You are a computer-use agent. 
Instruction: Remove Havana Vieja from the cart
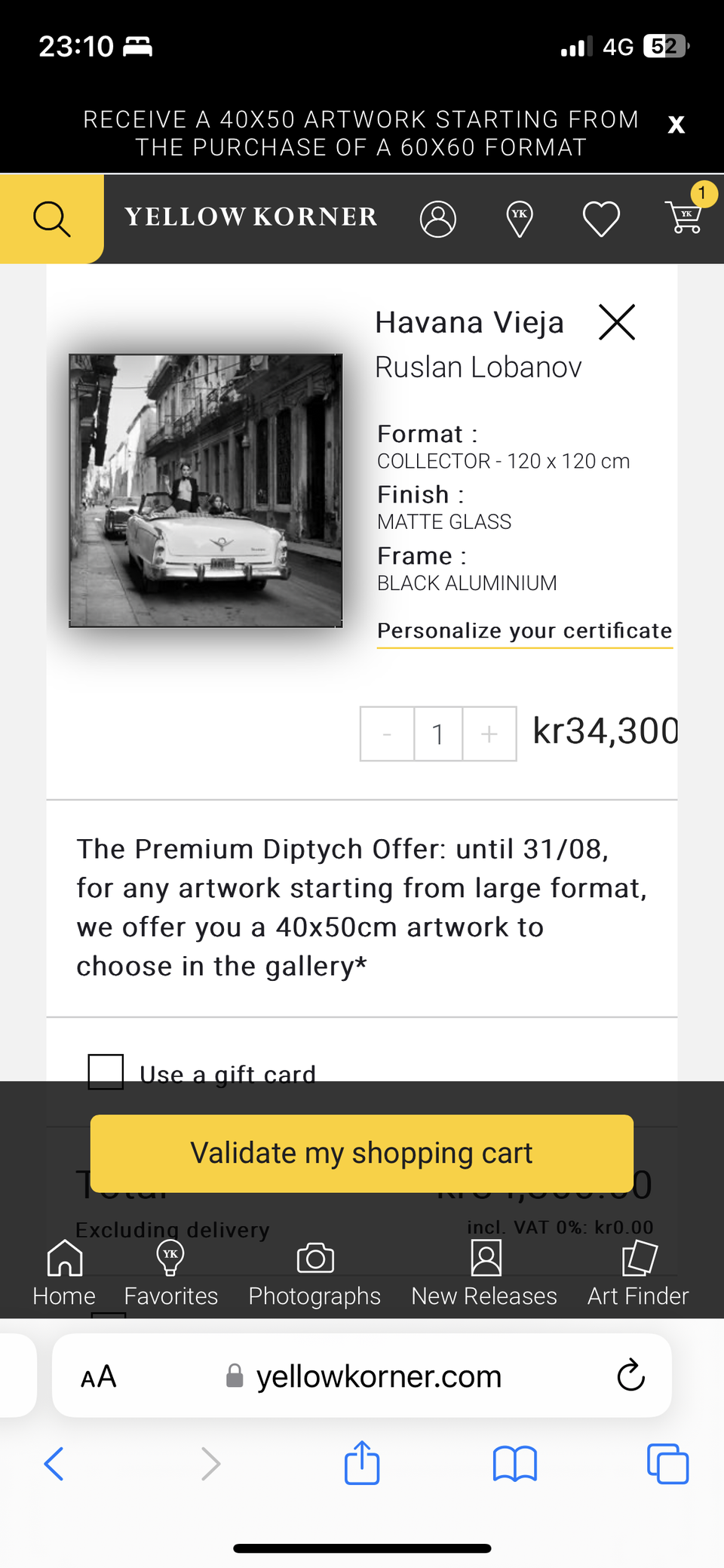pos(617,322)
